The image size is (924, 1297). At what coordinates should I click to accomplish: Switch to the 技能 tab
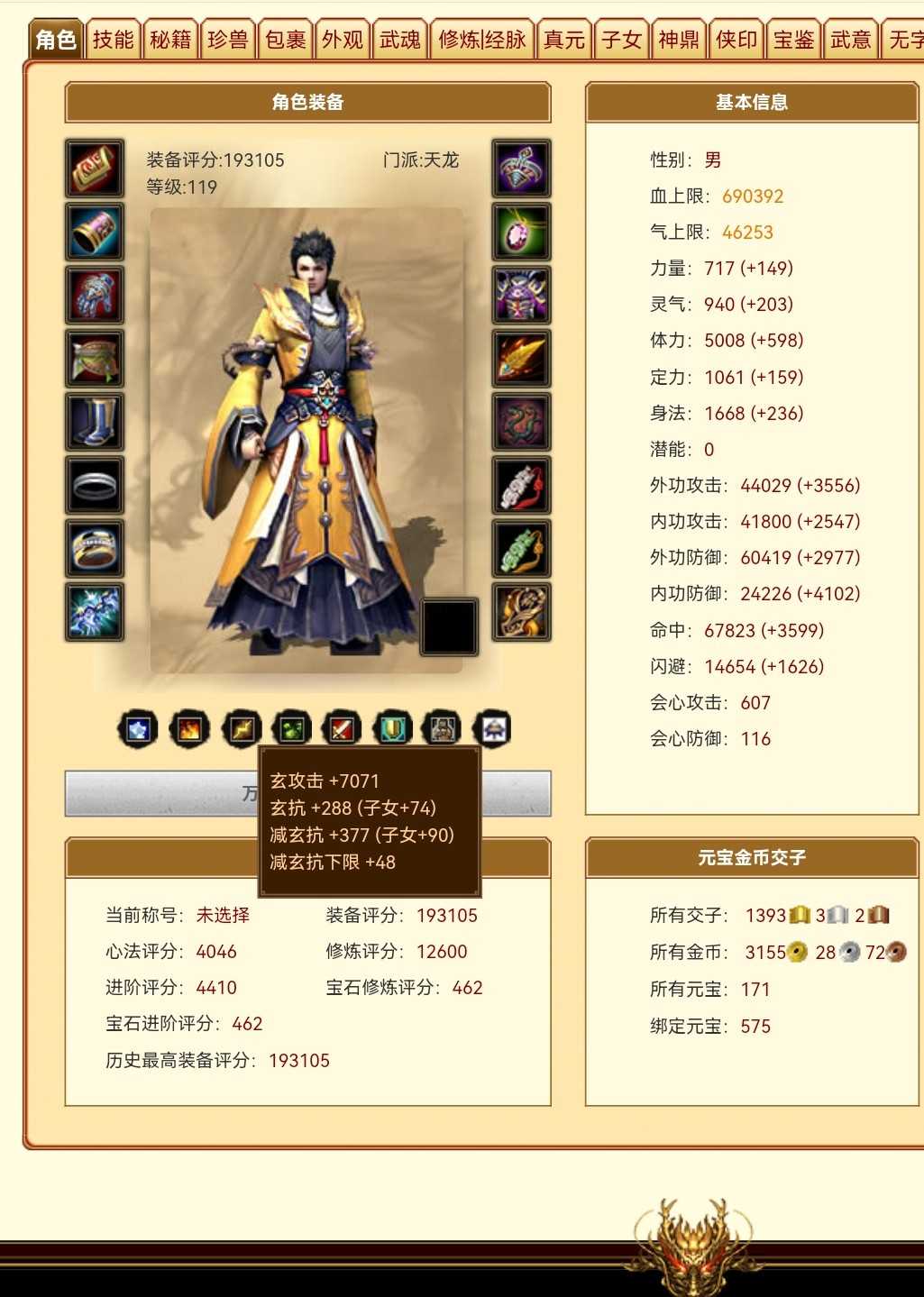tap(113, 40)
